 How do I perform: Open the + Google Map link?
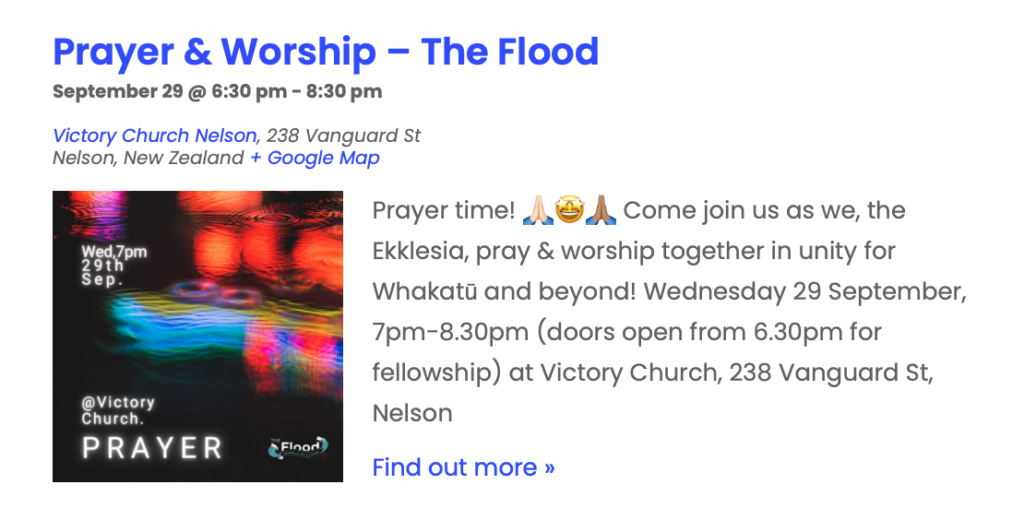[x=315, y=158]
